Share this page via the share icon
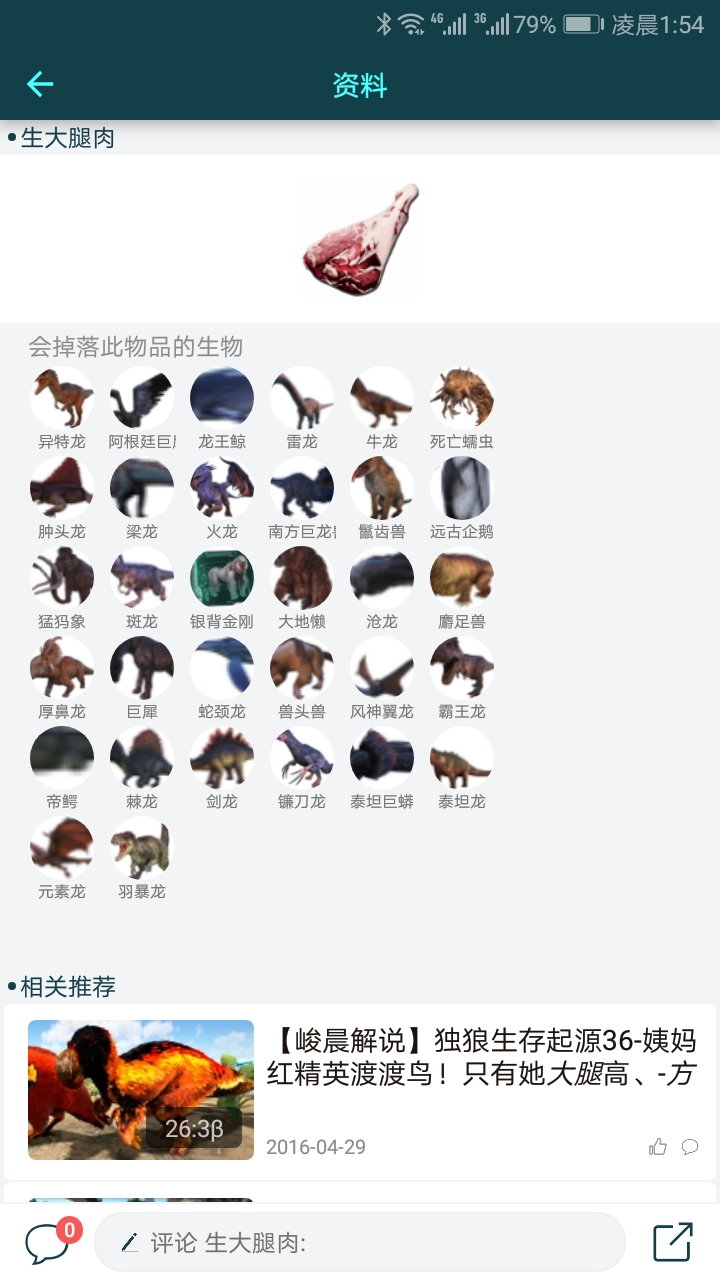Screen dimensions: 720x1280 (x=672, y=1241)
